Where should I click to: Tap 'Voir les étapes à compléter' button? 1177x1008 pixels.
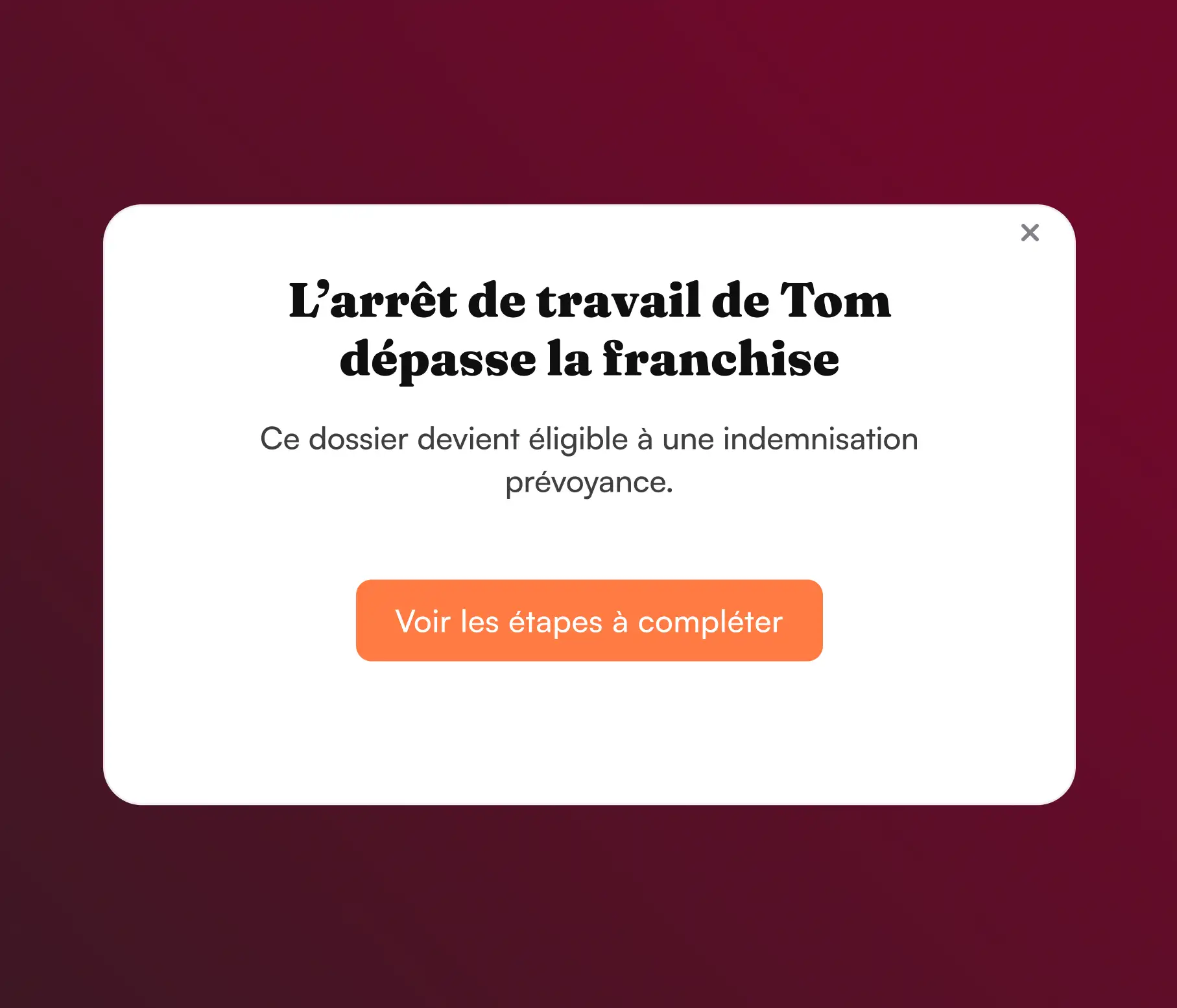[589, 621]
